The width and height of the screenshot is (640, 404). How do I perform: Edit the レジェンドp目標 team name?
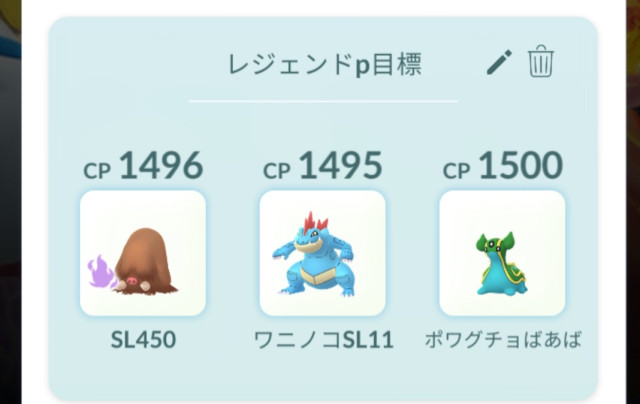pyautogui.click(x=498, y=63)
